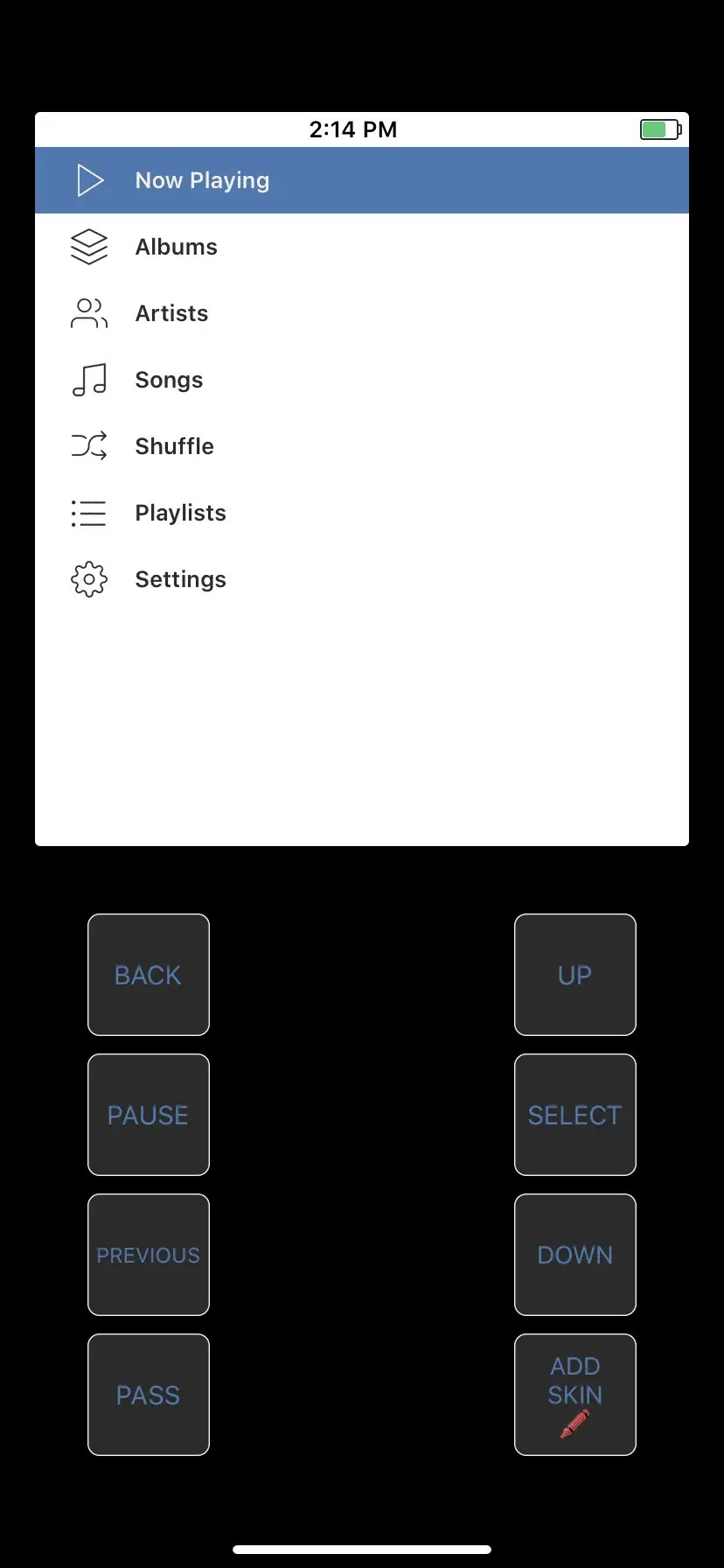Go to Settings
Viewport: 724px width, 1568px height.
click(x=362, y=579)
